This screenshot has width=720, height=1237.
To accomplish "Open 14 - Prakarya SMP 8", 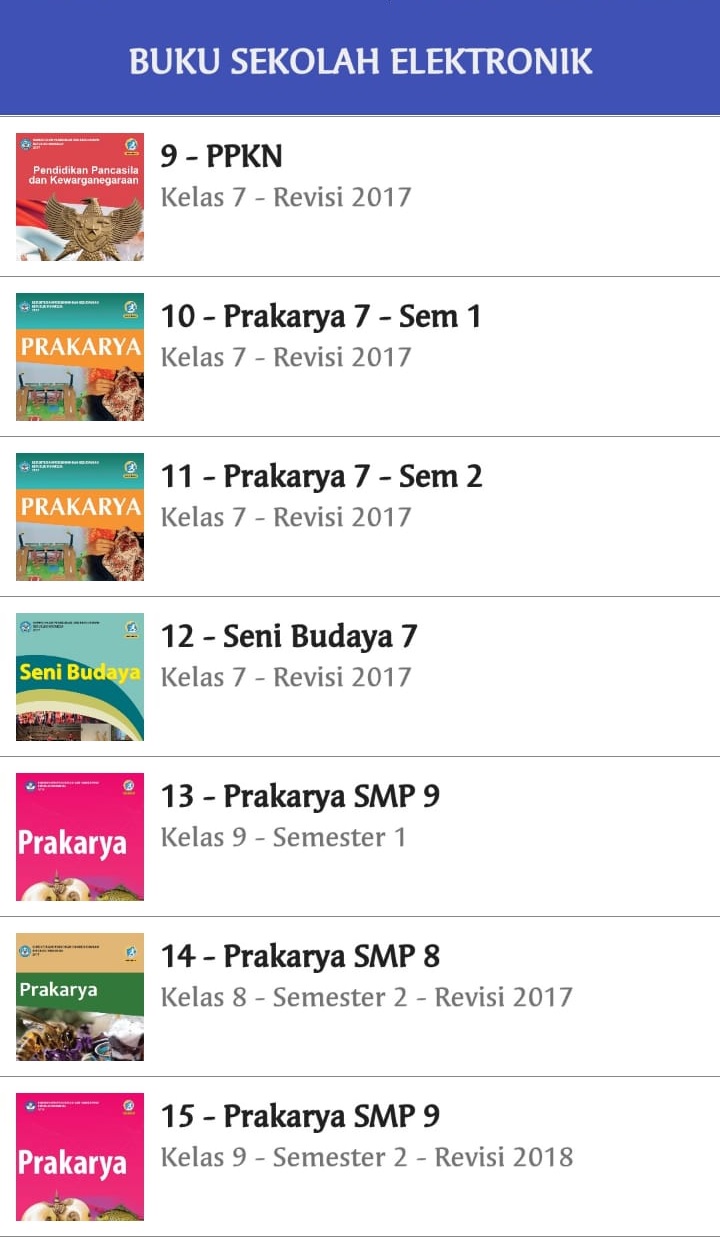I will (x=360, y=997).
